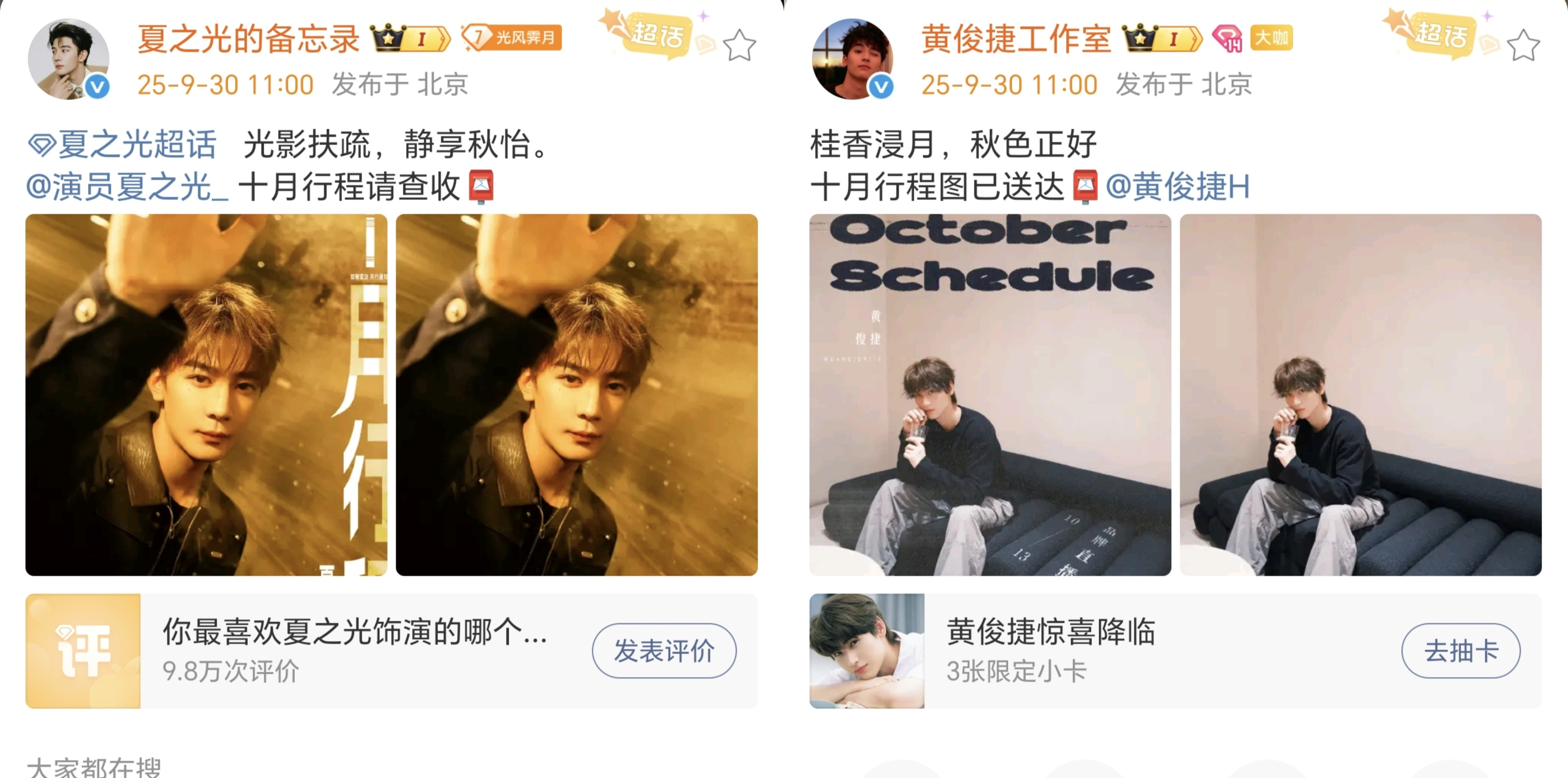This screenshot has height=778, width=1568.
Task: Tap 发表评价 button
Action: tap(663, 651)
